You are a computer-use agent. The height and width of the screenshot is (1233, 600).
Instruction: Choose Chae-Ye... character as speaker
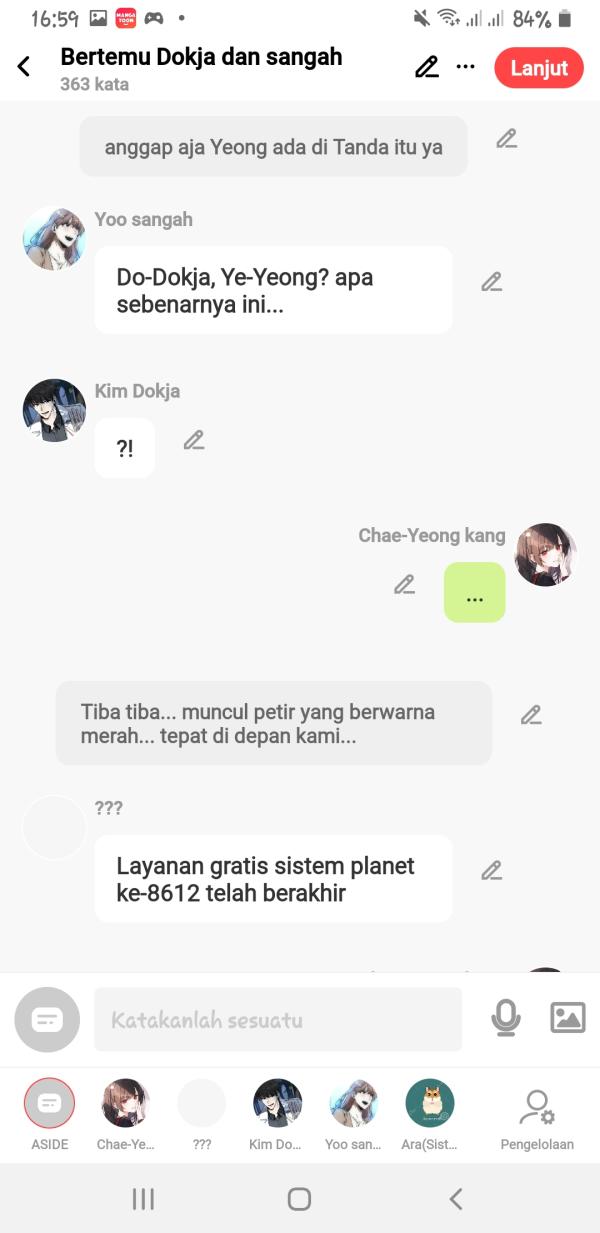point(126,1104)
